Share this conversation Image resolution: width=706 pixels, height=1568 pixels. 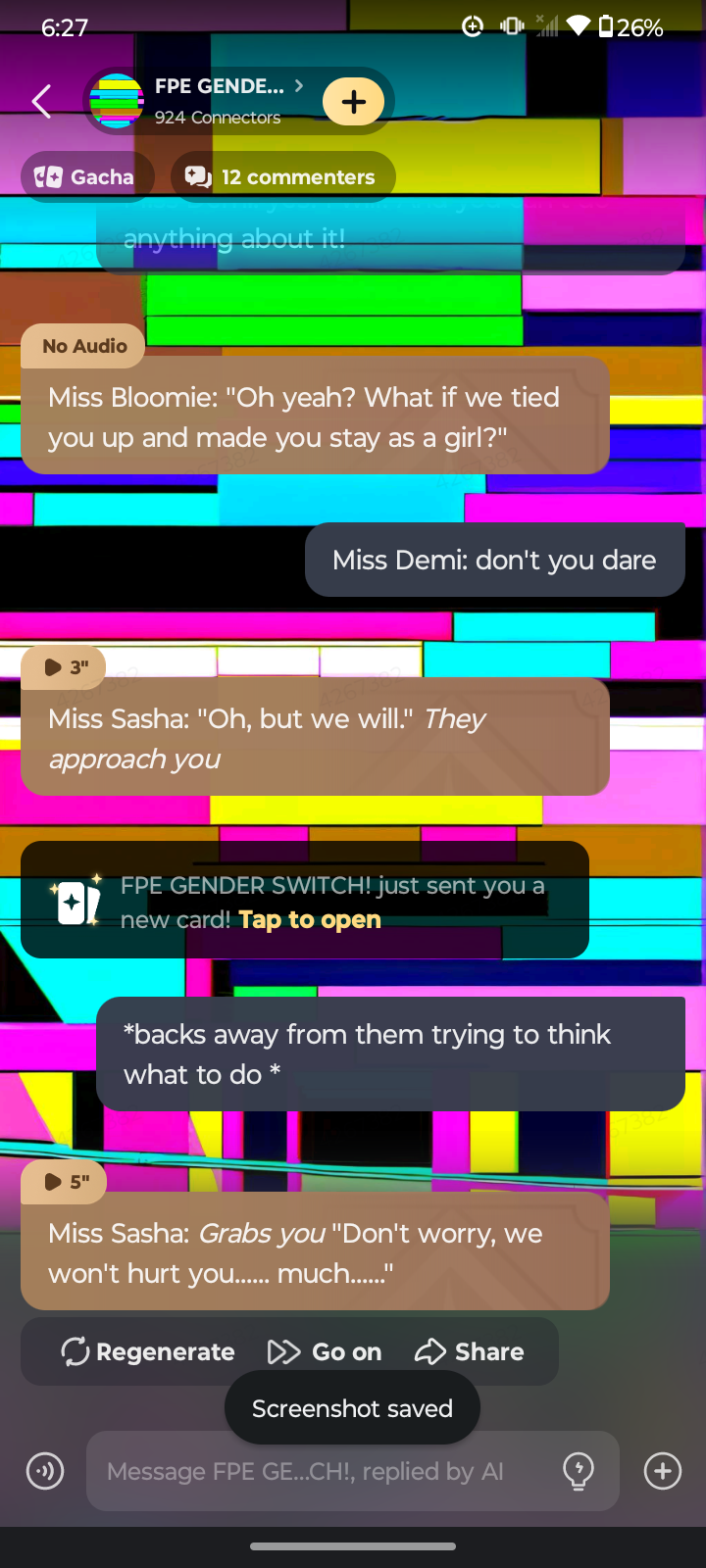point(470,1352)
